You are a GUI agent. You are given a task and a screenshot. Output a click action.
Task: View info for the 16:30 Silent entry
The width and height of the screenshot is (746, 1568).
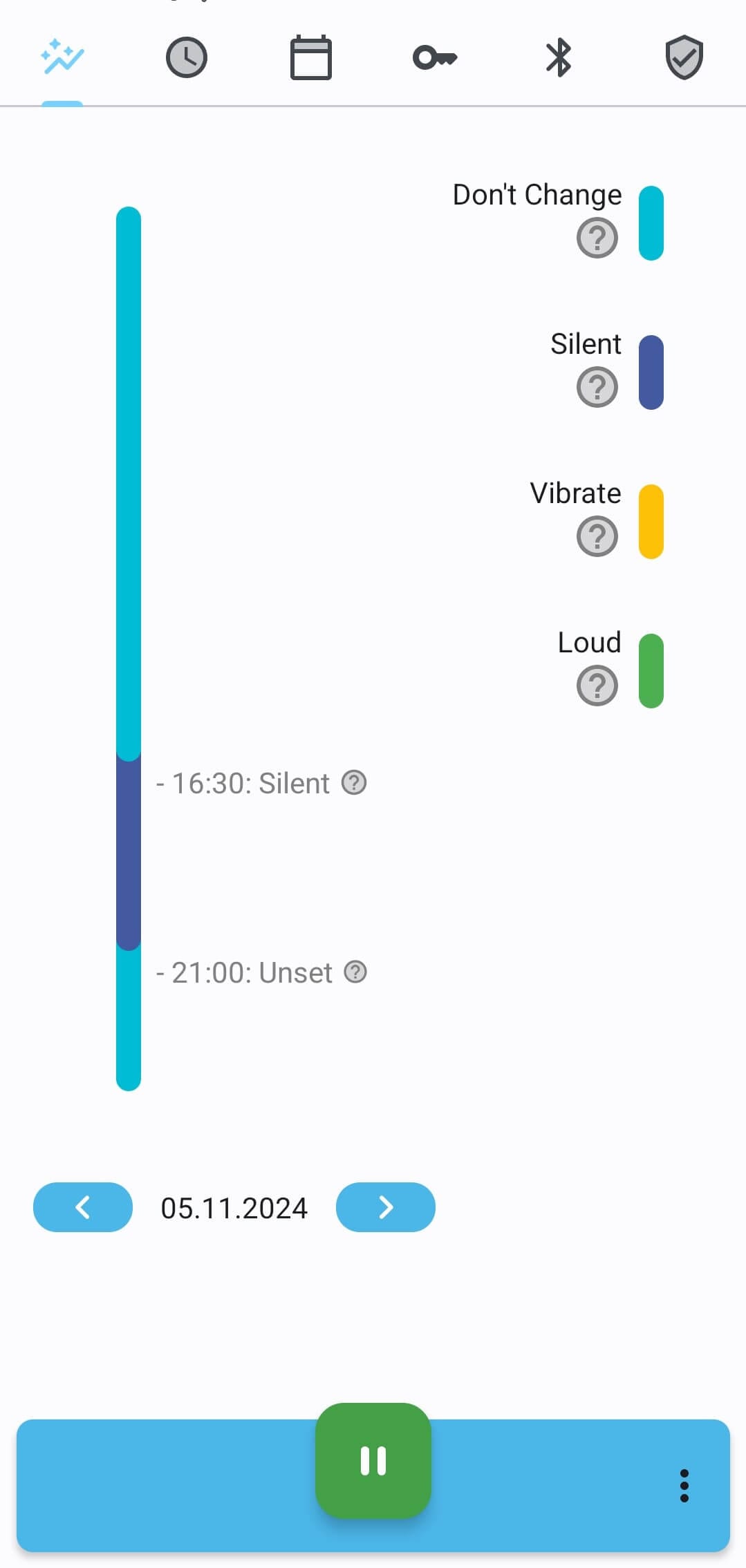tap(355, 783)
